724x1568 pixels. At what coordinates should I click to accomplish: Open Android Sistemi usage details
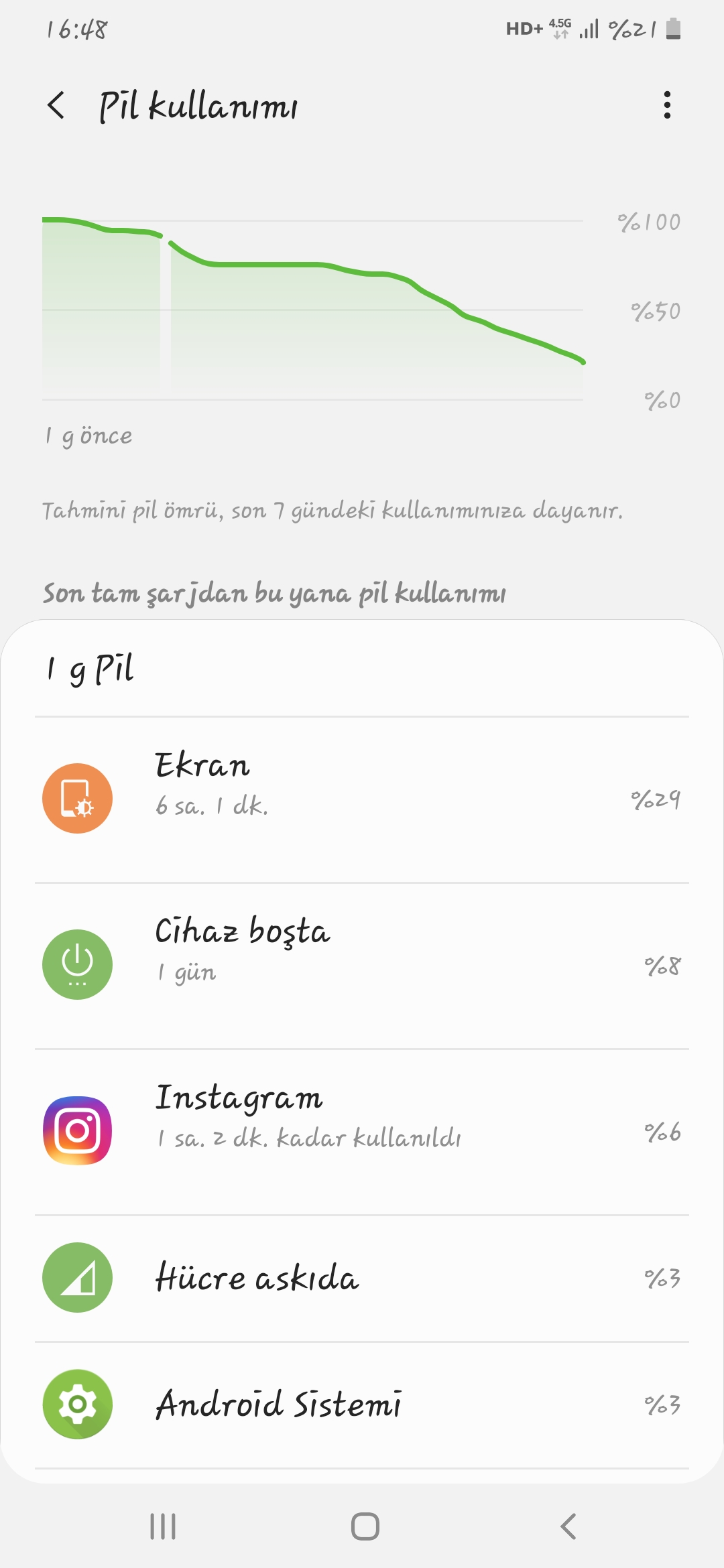tap(362, 1404)
